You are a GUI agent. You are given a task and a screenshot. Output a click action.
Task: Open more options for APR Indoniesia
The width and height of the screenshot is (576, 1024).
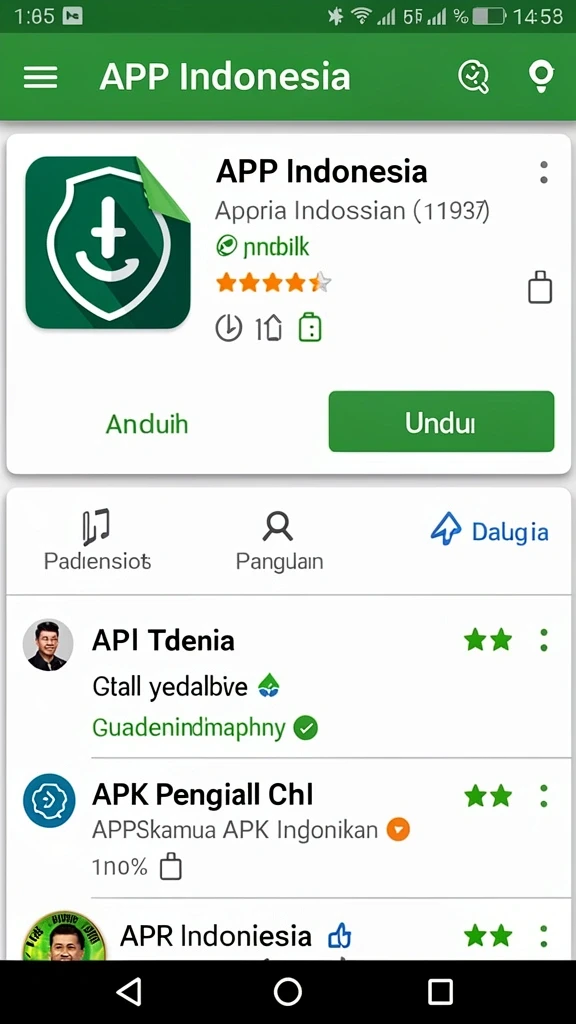click(543, 936)
